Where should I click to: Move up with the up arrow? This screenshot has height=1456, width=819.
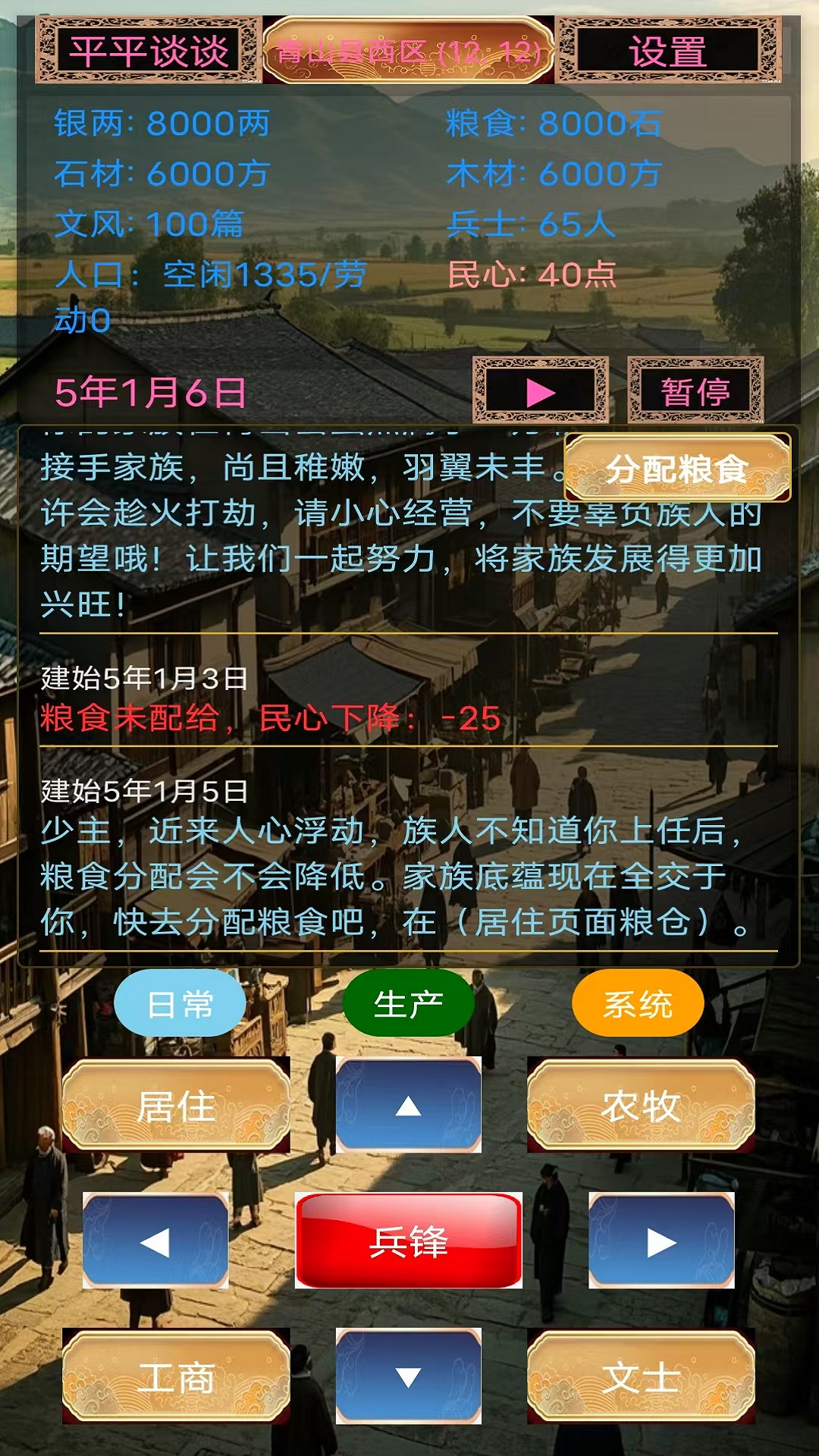pyautogui.click(x=409, y=1106)
